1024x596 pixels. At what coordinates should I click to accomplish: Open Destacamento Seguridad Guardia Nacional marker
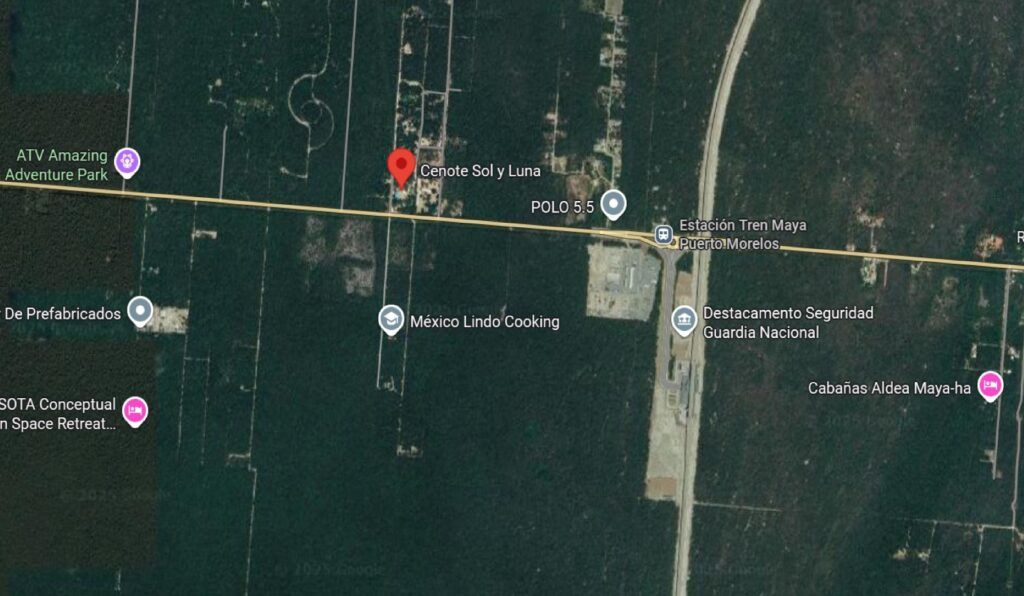[683, 320]
